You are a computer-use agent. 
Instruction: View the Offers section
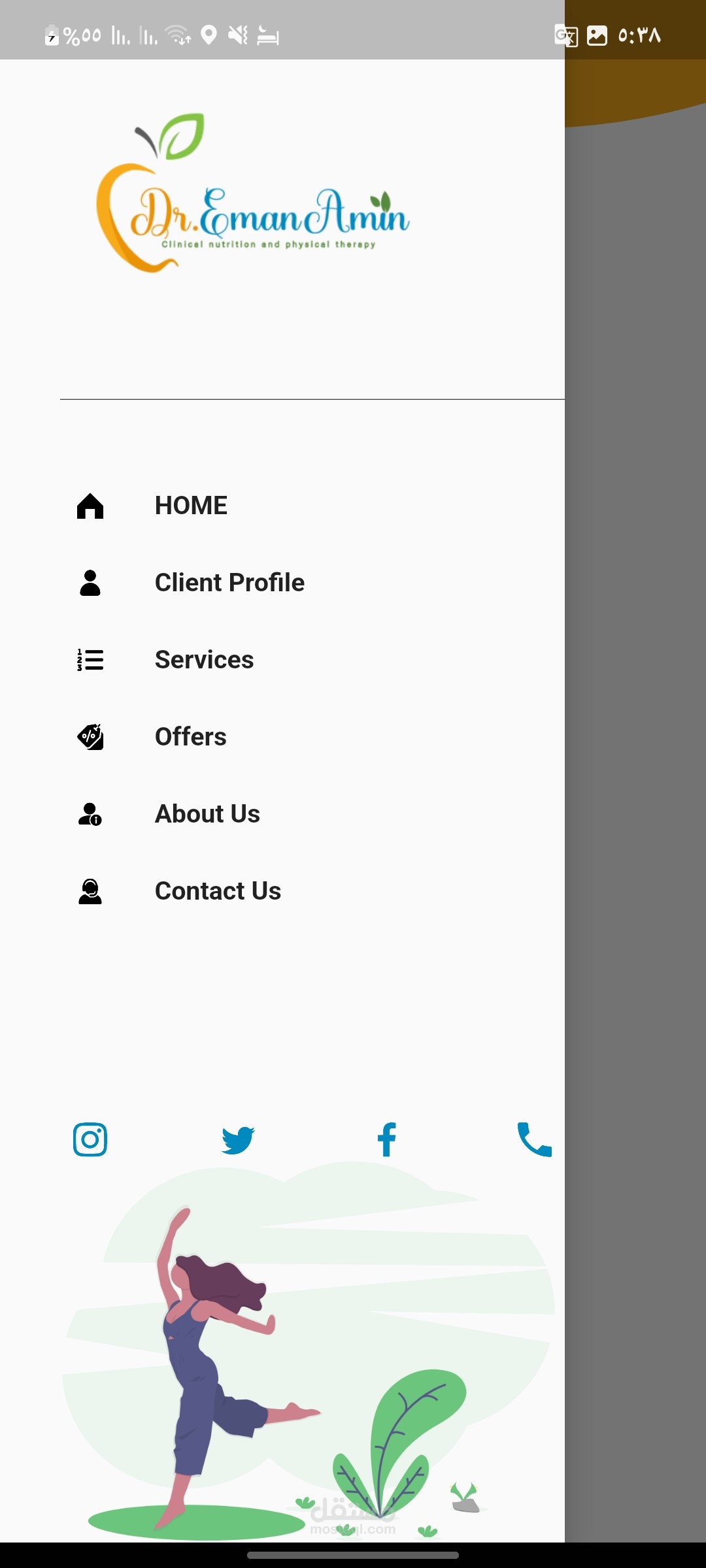click(x=190, y=737)
